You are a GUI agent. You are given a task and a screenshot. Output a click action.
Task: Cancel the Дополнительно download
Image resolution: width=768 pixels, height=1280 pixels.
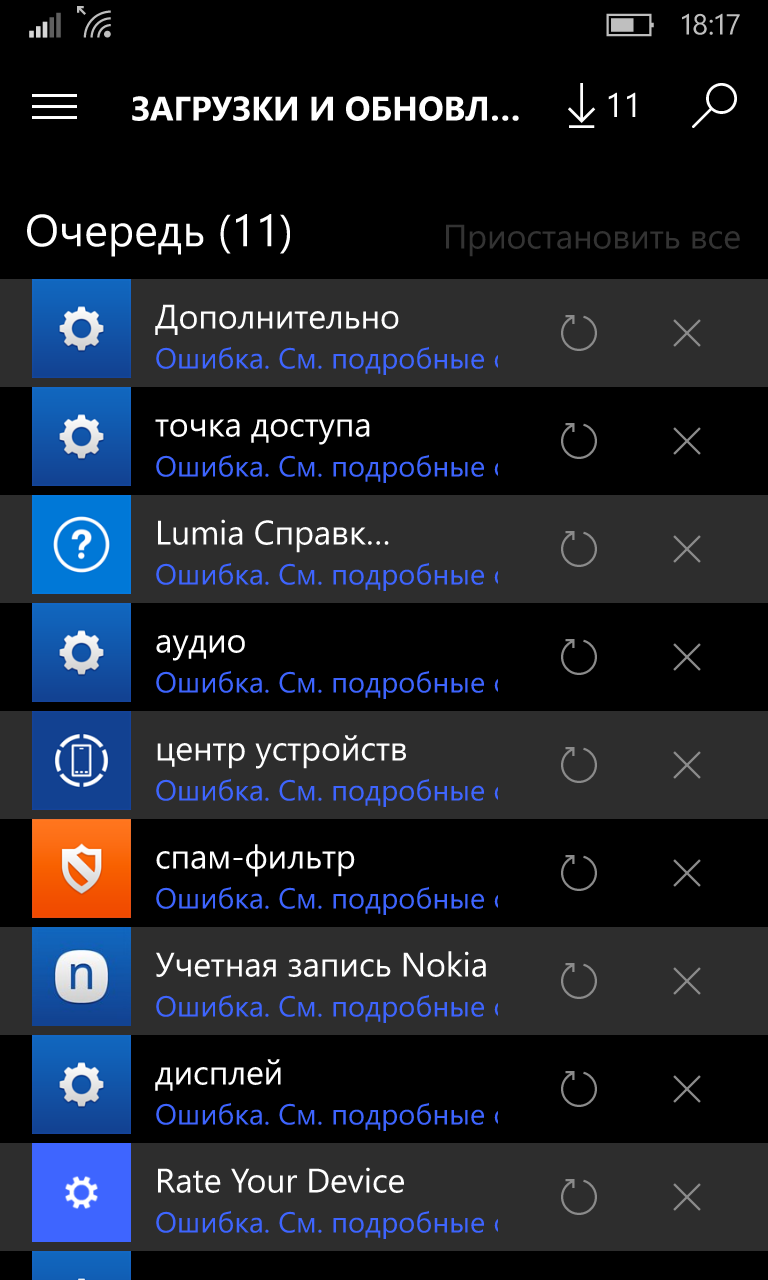tap(687, 333)
